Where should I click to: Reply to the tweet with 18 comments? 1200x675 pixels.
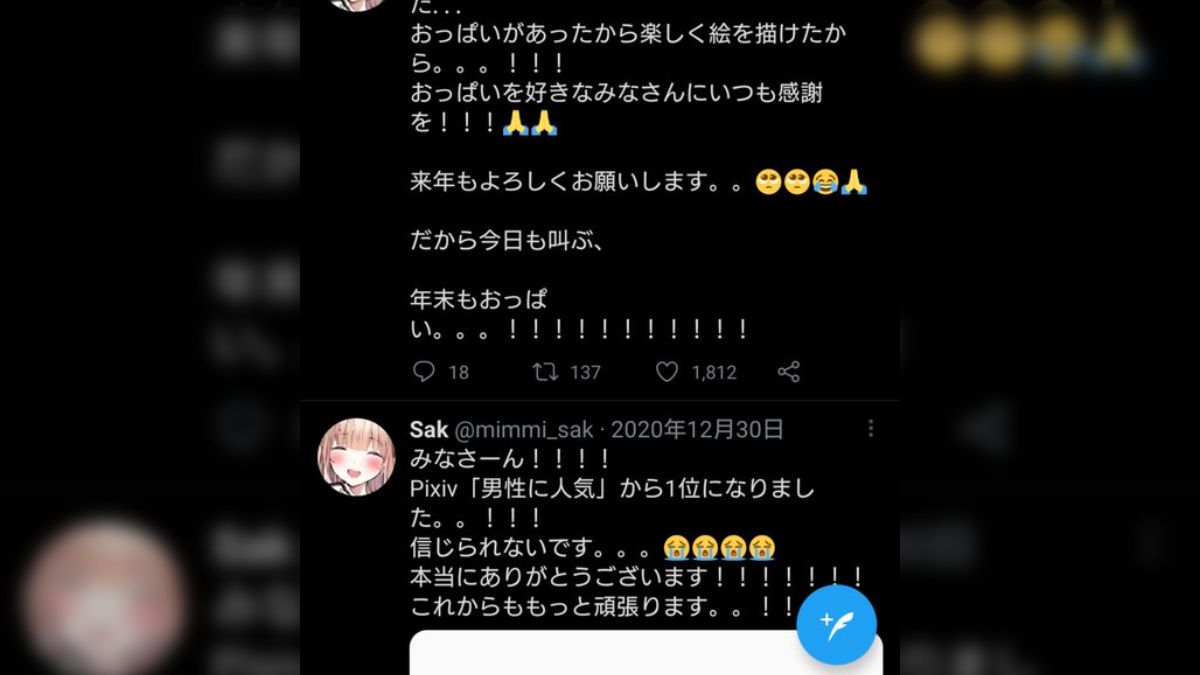(x=425, y=372)
